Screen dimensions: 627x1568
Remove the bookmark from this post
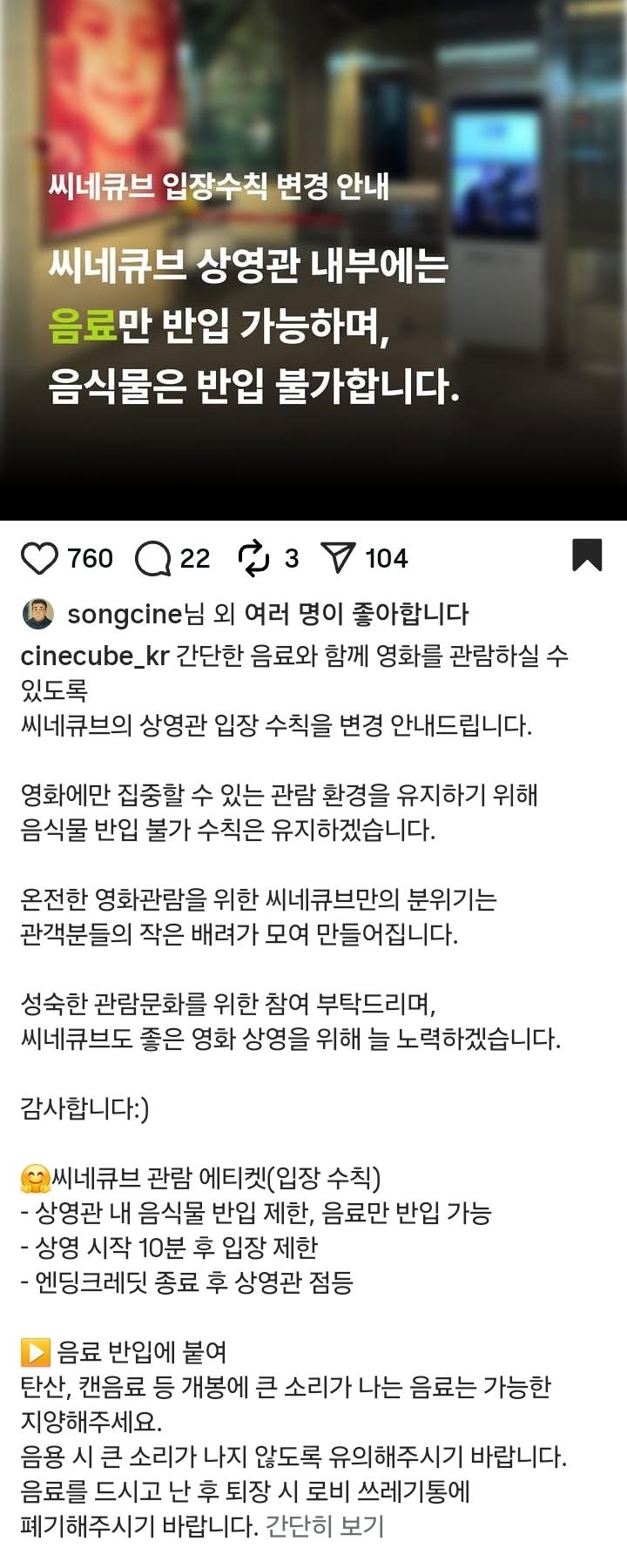(587, 555)
